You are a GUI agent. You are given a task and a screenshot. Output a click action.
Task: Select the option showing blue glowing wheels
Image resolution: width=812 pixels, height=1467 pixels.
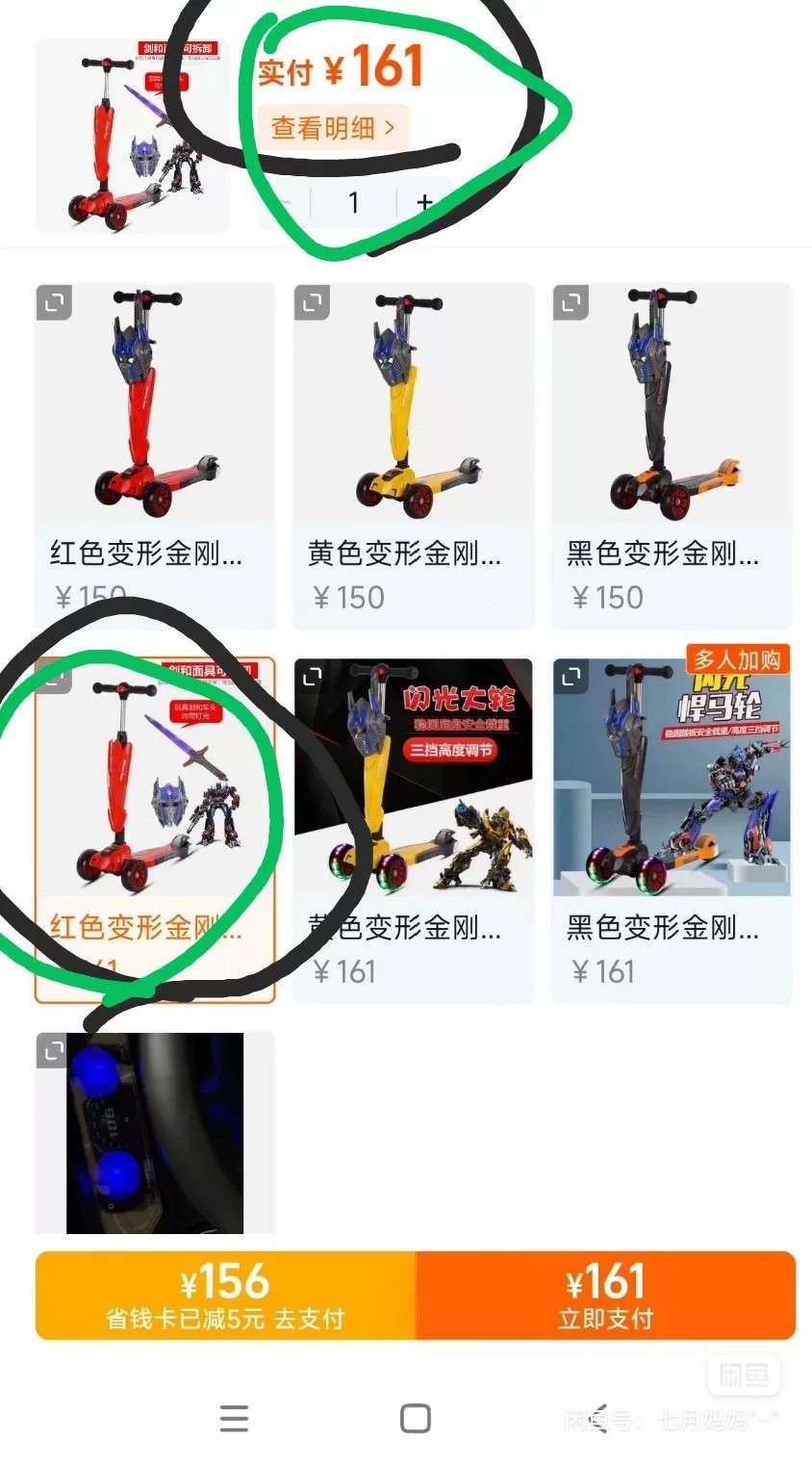pyautogui.click(x=155, y=1133)
